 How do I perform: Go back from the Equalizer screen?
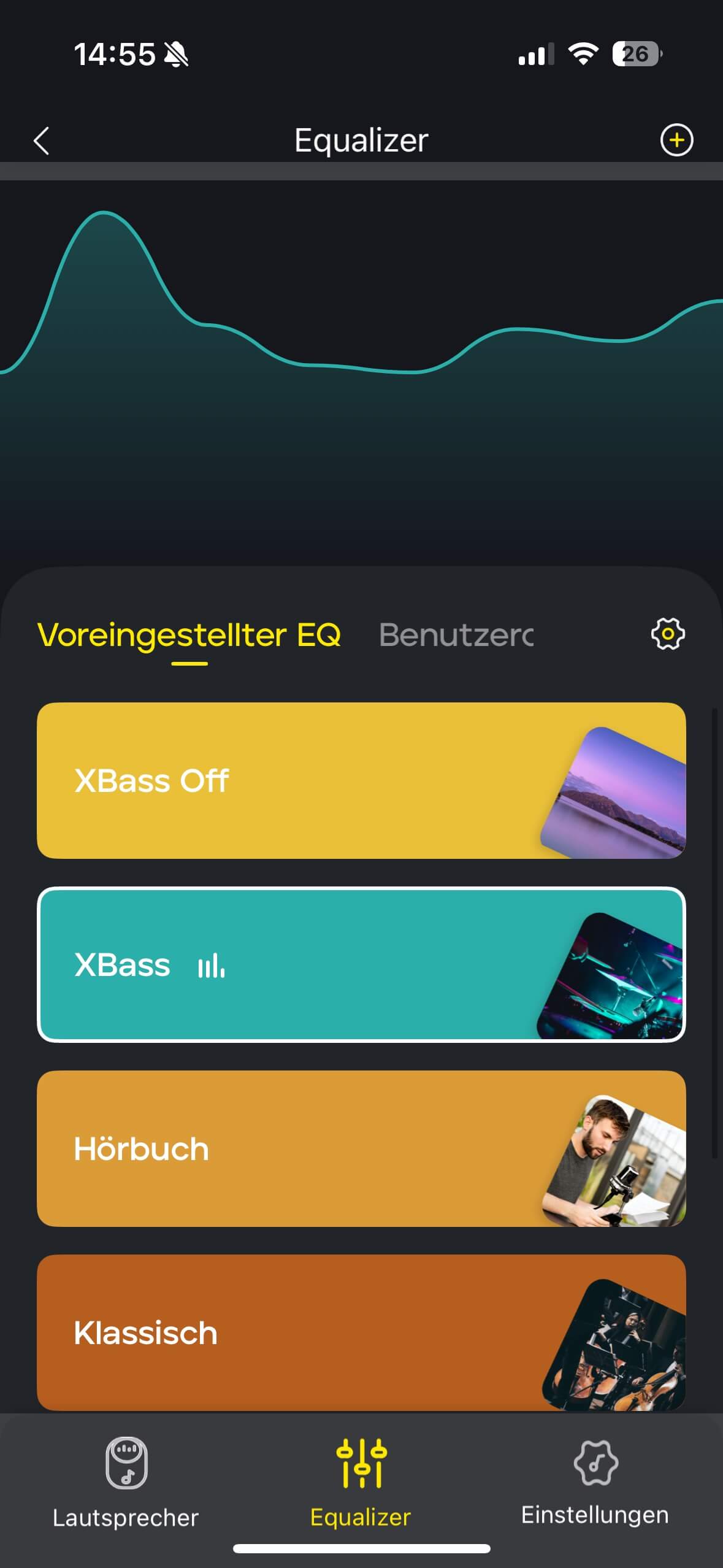point(41,140)
